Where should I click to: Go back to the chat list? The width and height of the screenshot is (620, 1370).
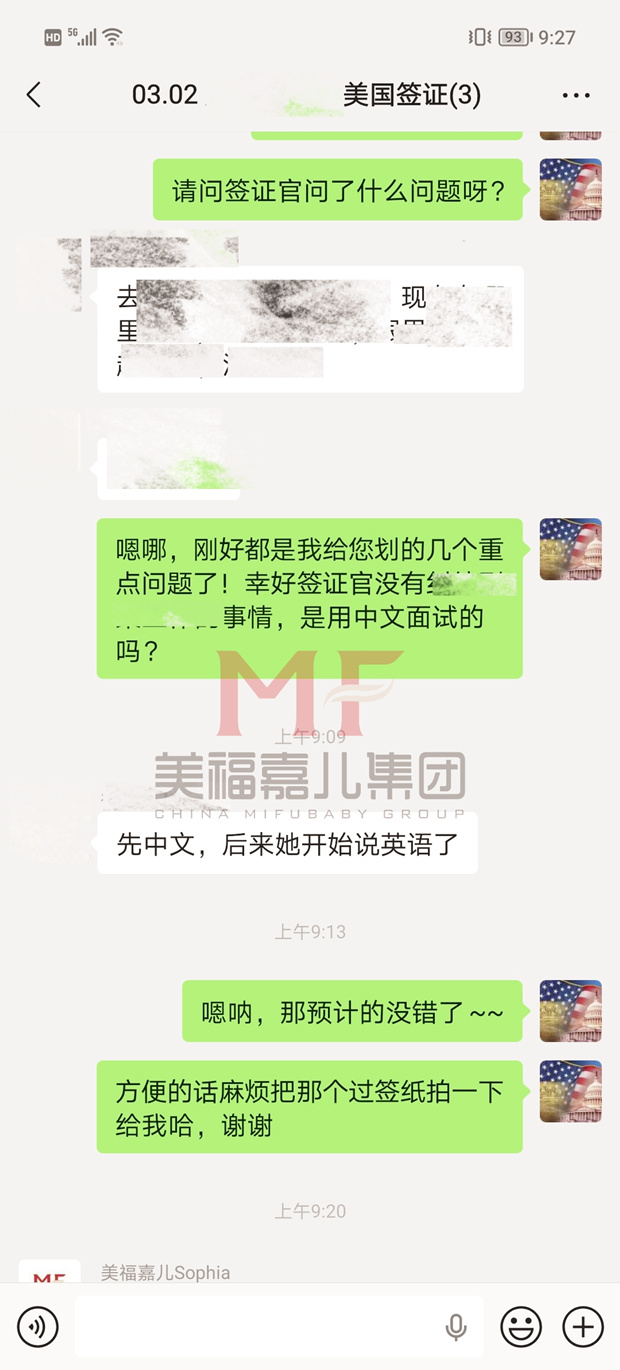(34, 95)
